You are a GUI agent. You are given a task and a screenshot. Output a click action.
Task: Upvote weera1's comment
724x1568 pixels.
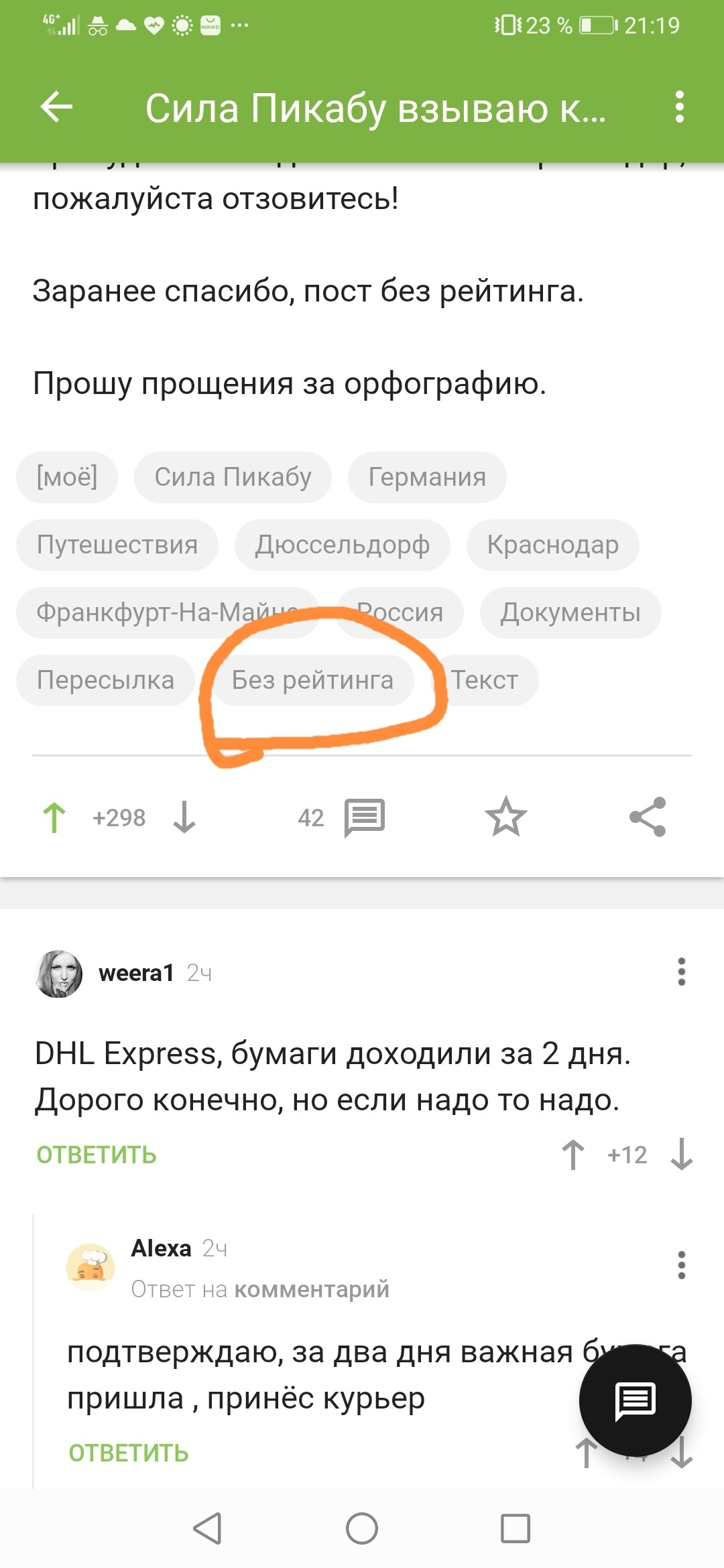(572, 1155)
